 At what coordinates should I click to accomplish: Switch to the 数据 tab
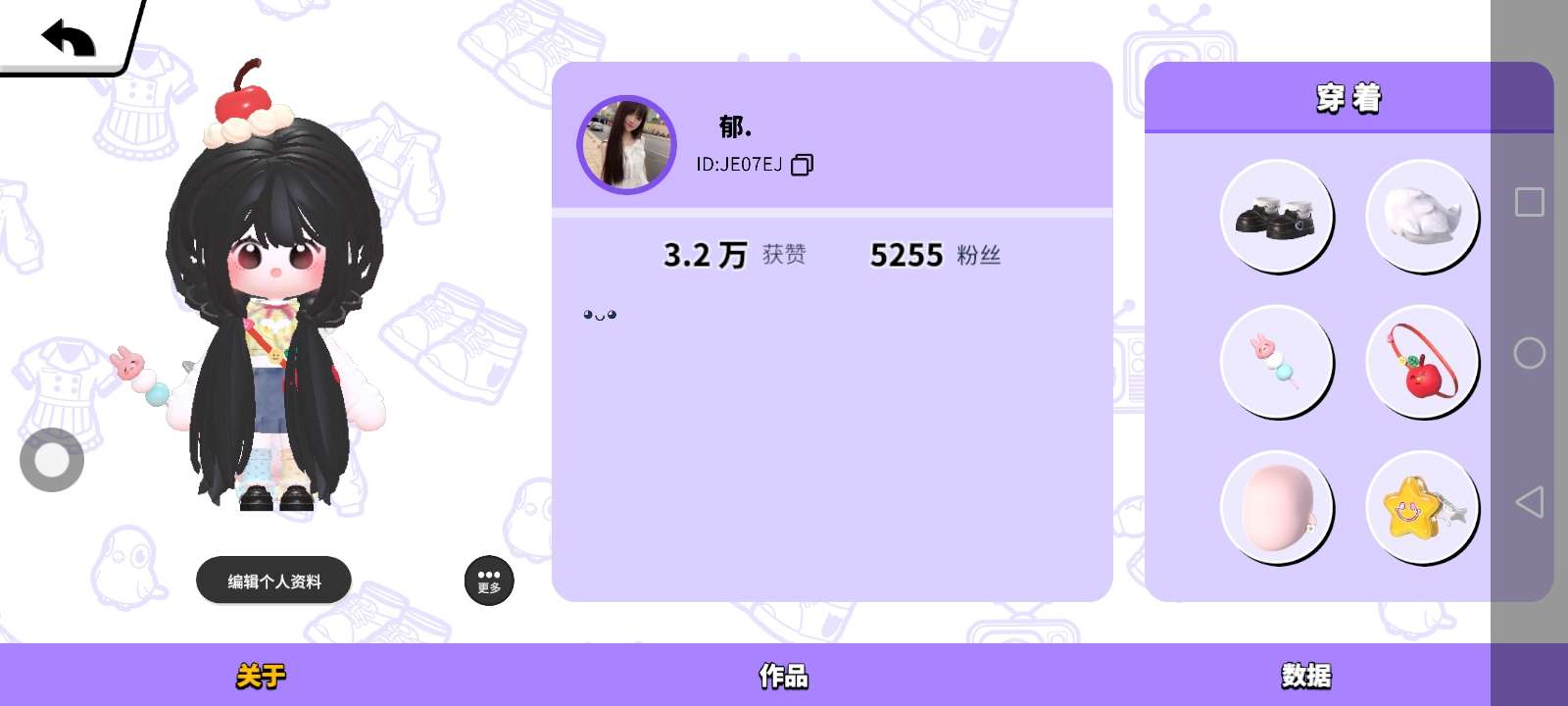[x=1306, y=676]
